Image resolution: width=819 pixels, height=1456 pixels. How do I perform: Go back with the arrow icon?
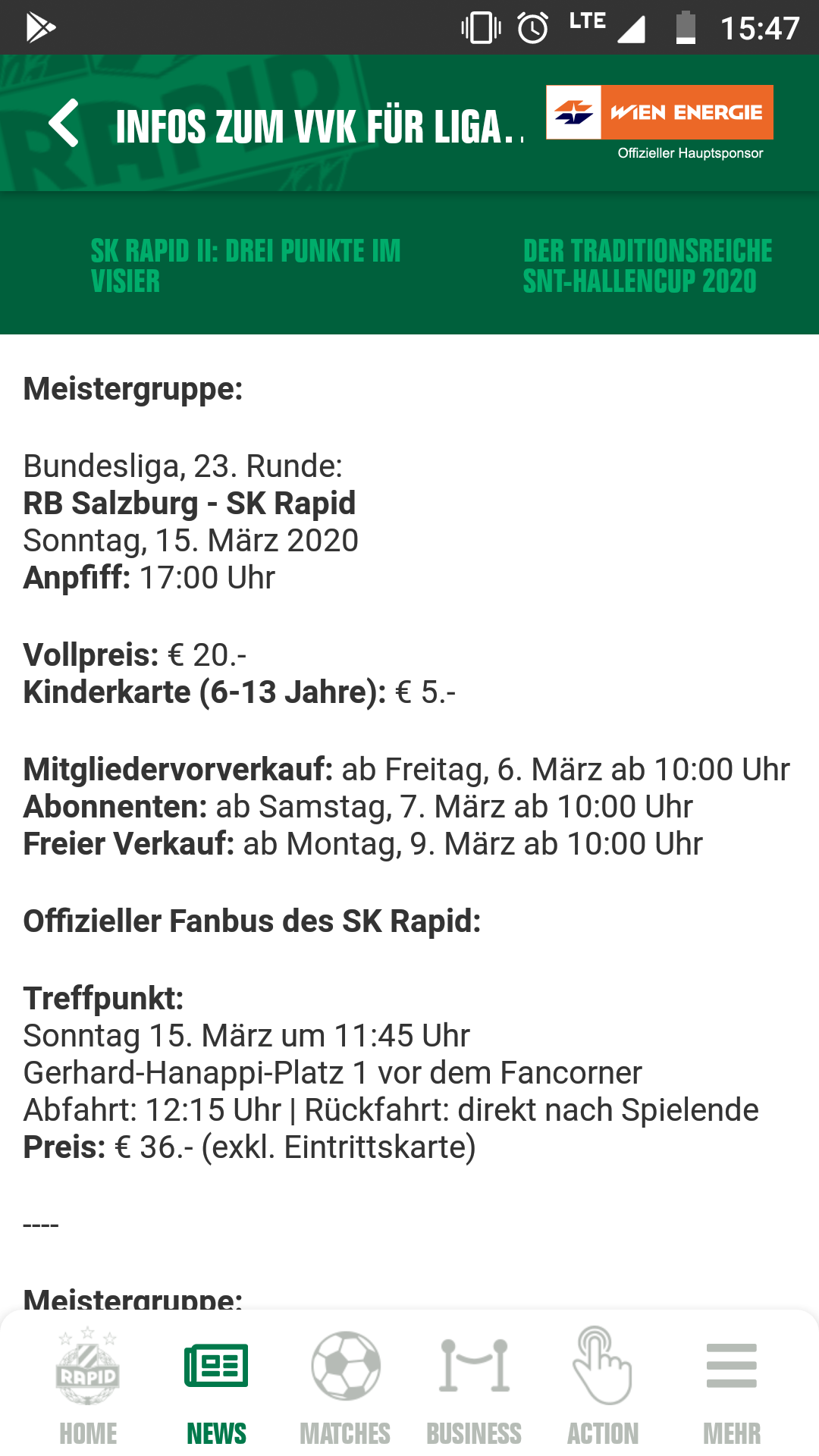coord(64,123)
